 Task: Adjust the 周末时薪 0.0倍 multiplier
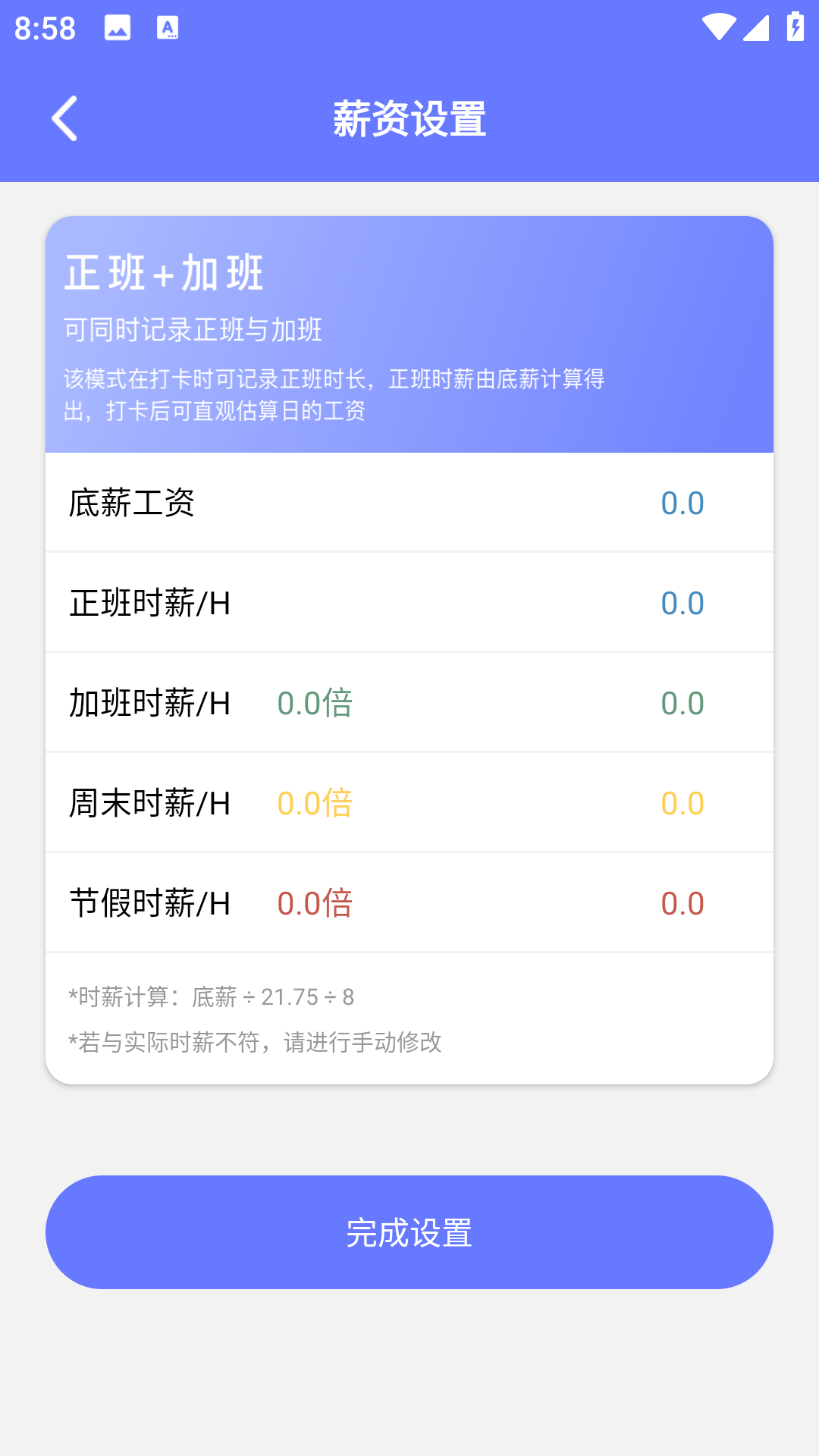coord(315,802)
